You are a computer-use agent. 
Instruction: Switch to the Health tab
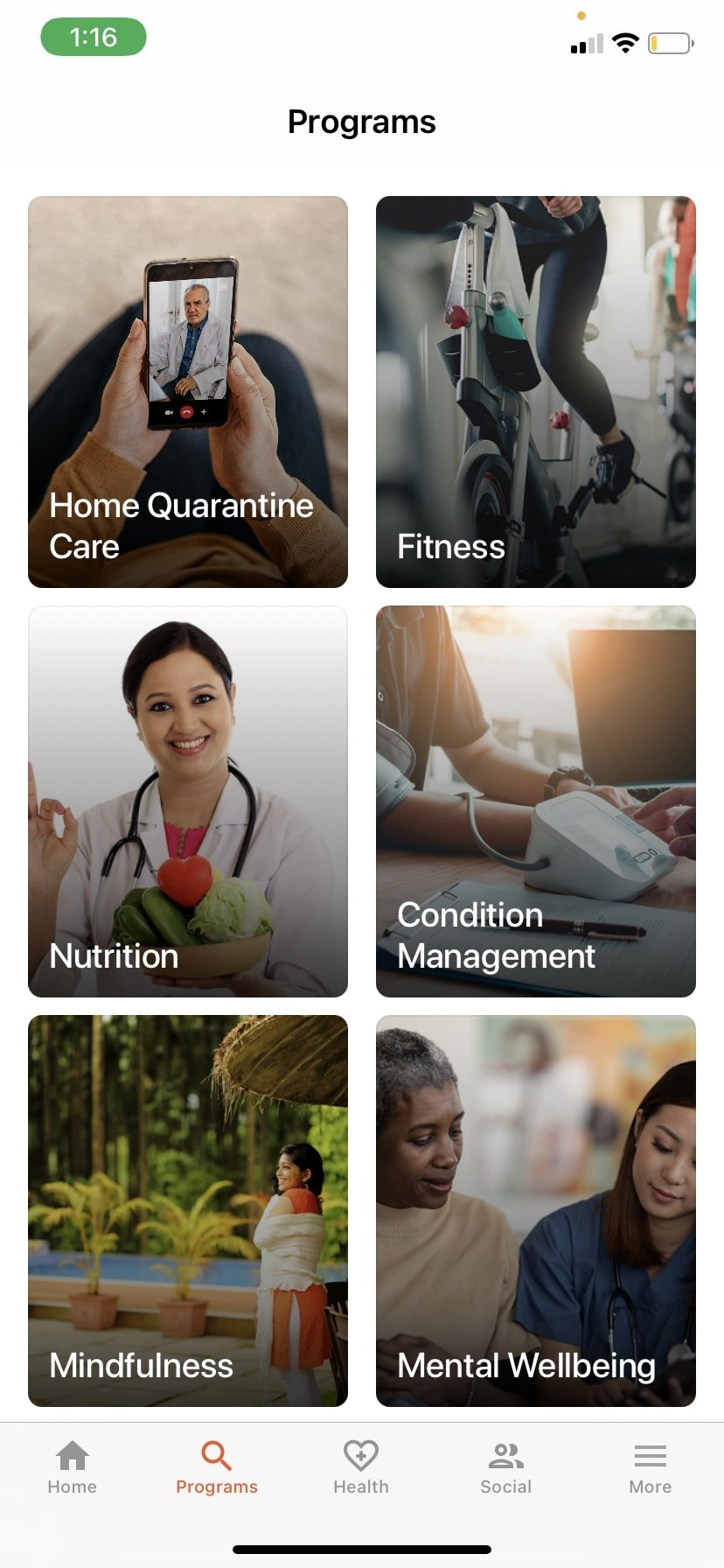[x=361, y=1468]
